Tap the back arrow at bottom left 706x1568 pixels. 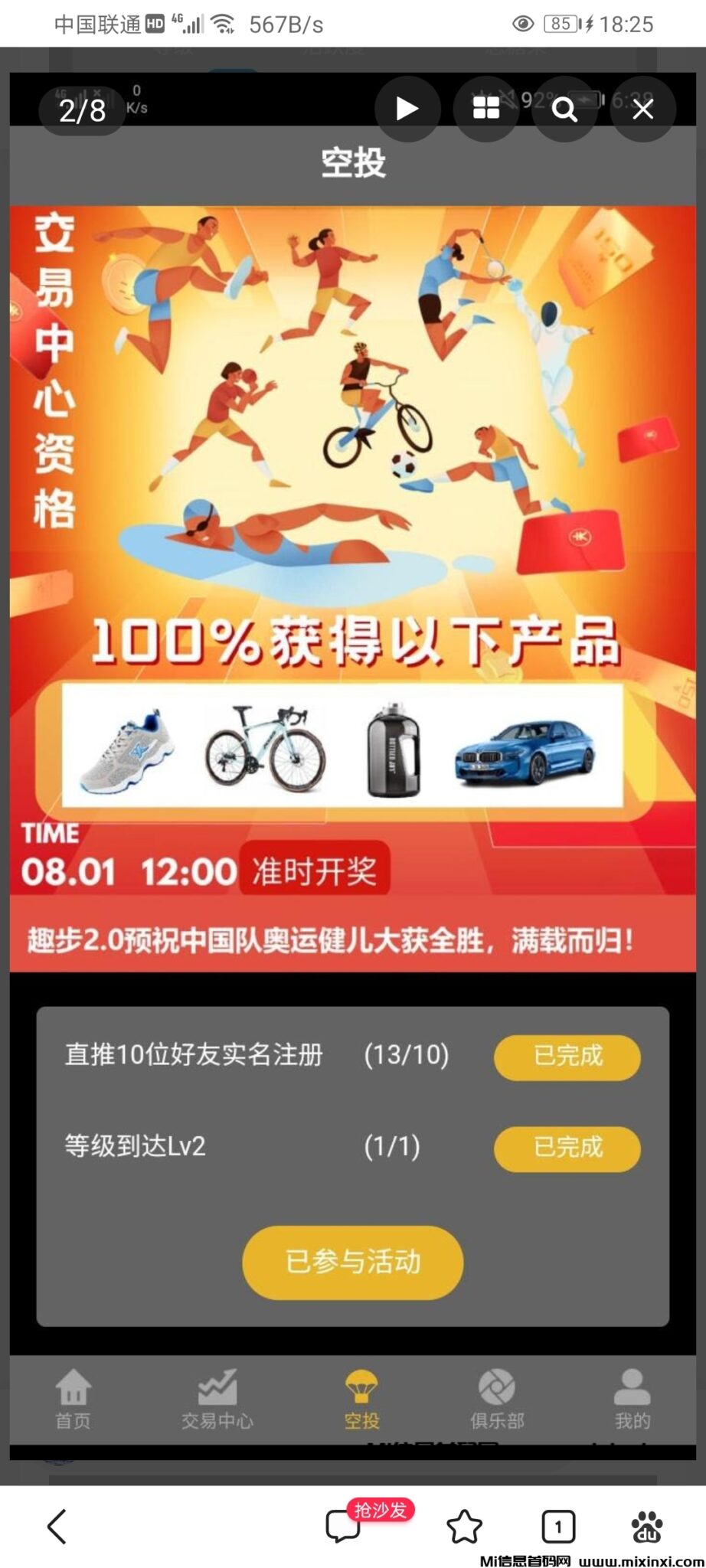(x=56, y=1527)
